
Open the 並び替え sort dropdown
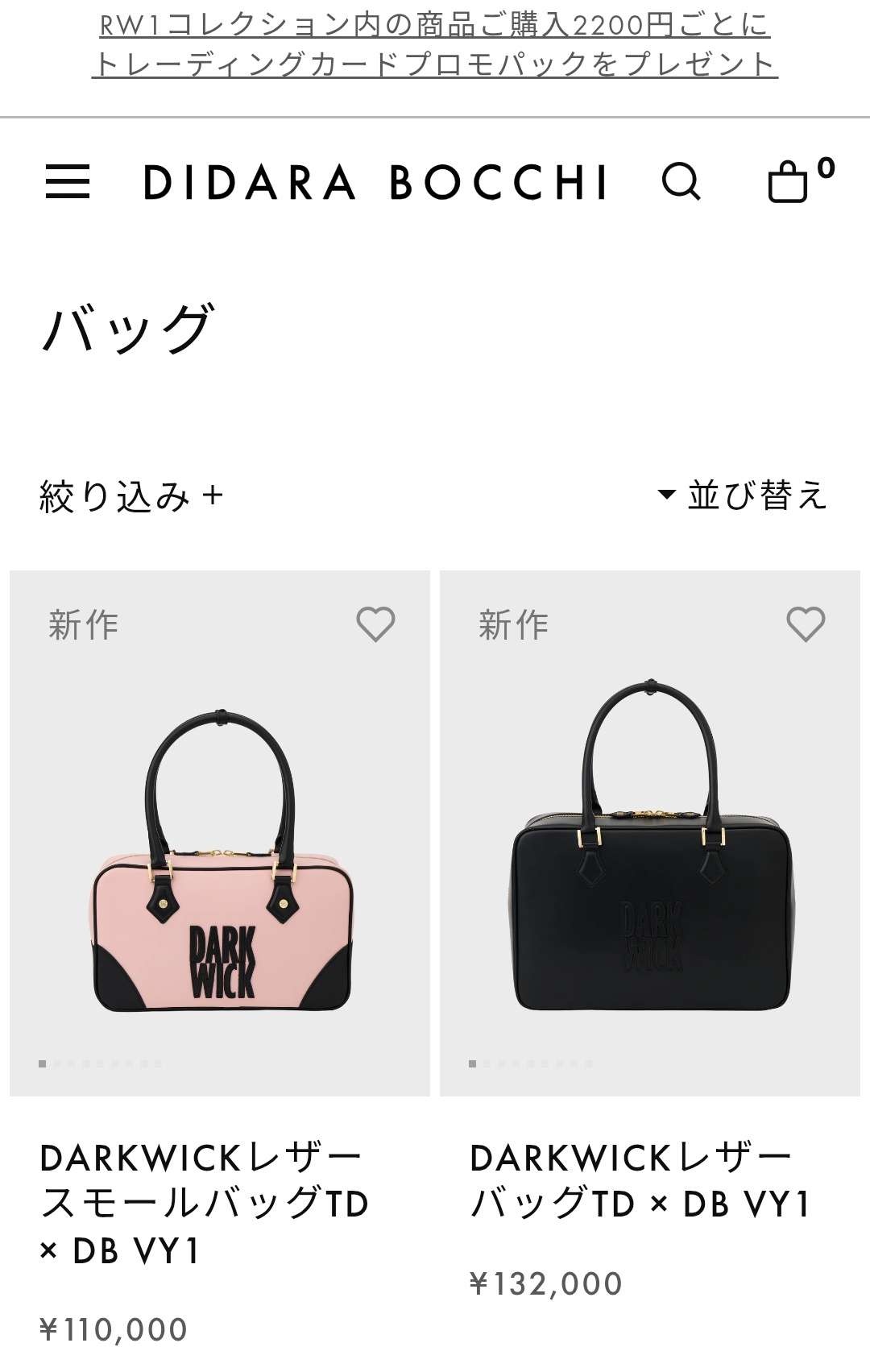click(743, 494)
